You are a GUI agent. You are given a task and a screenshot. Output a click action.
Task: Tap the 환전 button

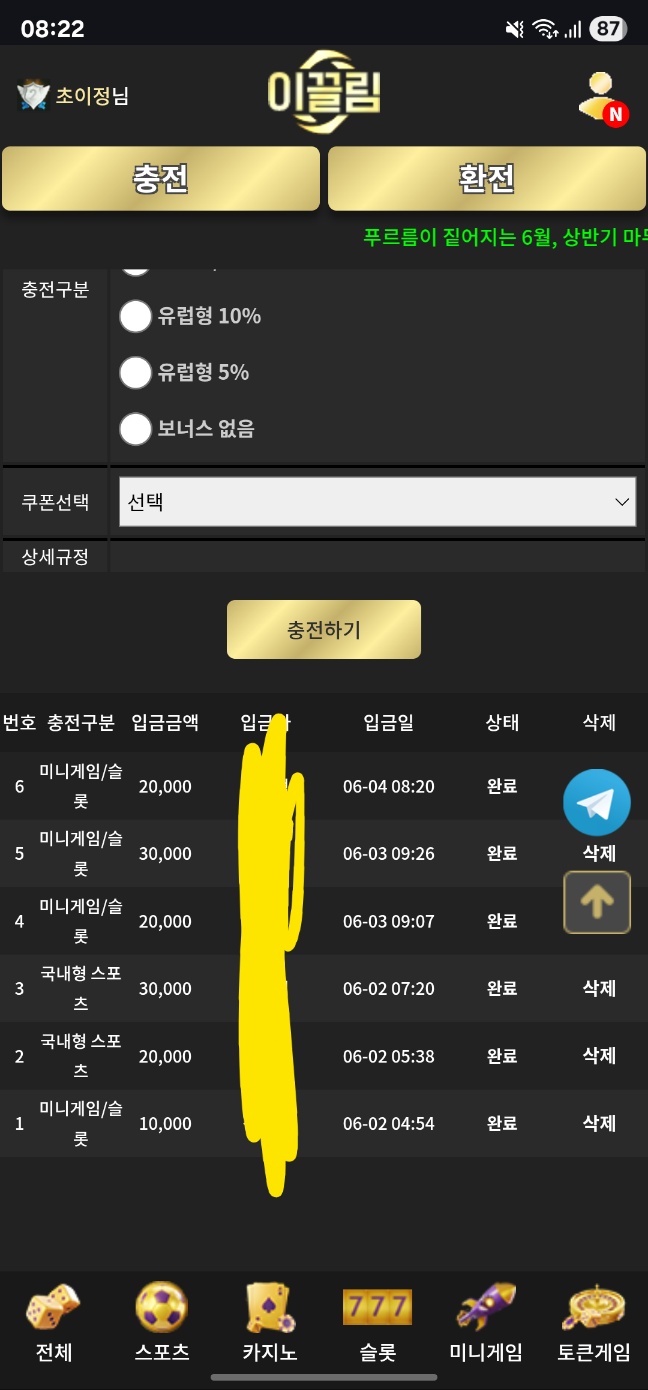point(486,179)
